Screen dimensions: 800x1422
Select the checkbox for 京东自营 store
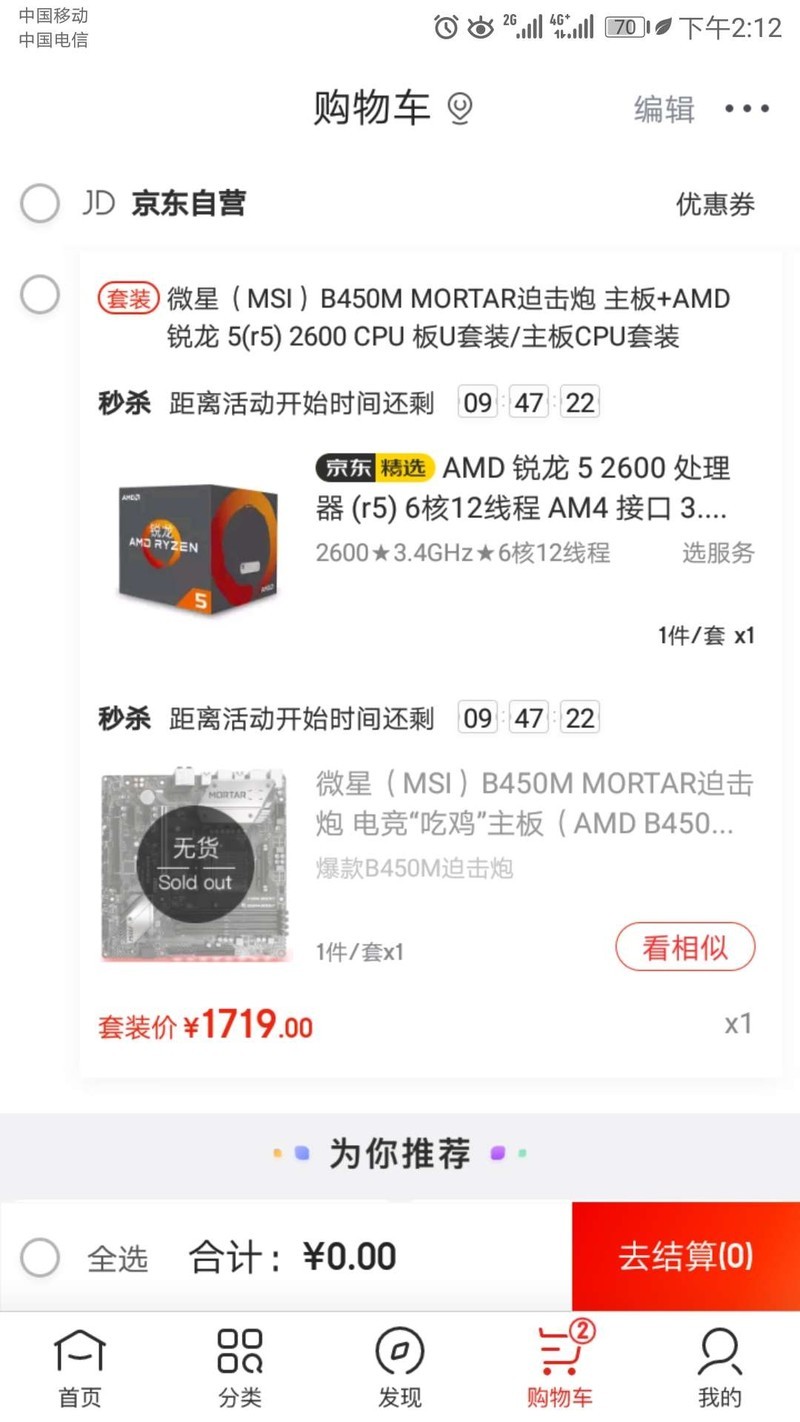[40, 204]
